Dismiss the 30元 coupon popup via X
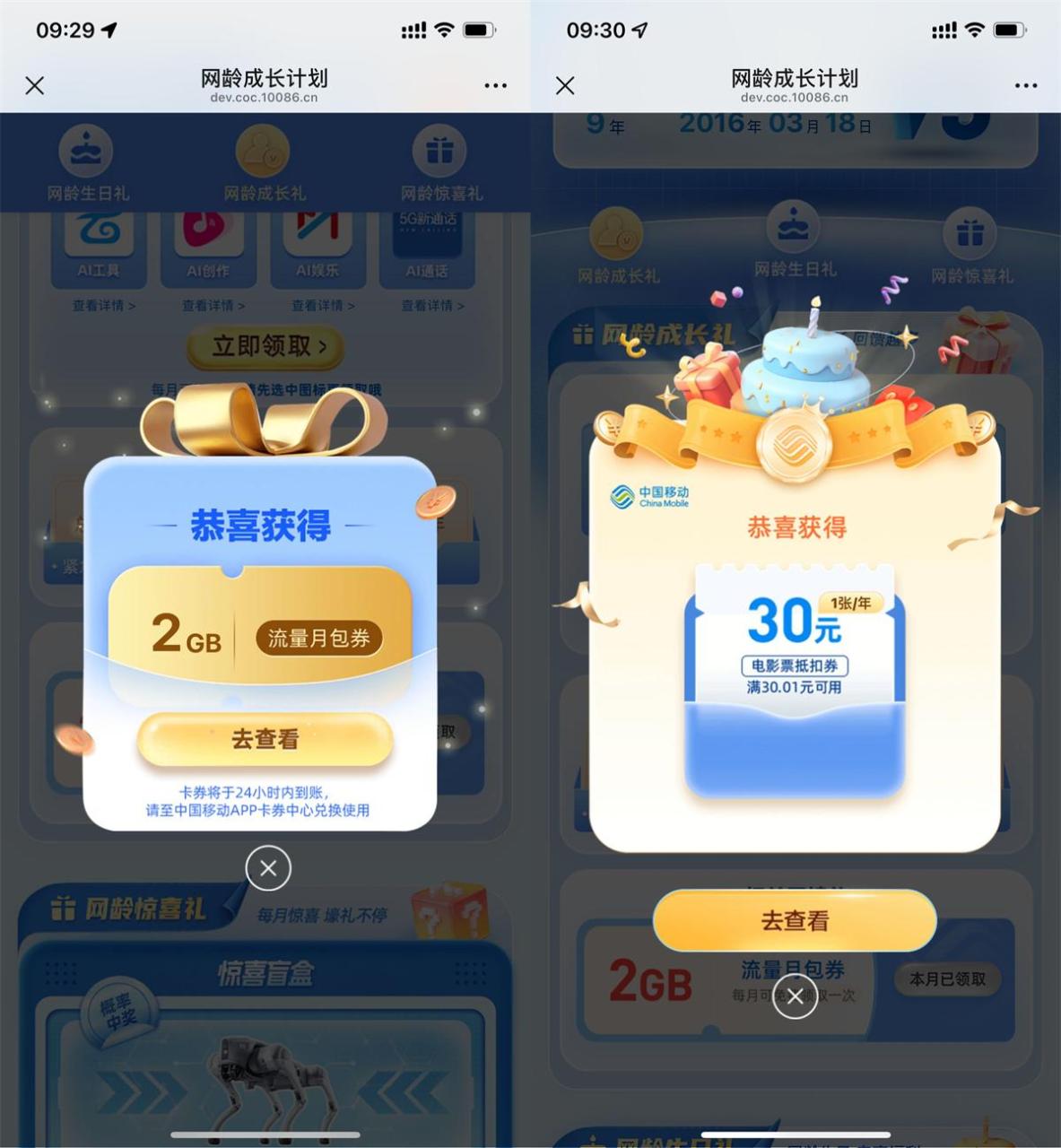 point(793,996)
